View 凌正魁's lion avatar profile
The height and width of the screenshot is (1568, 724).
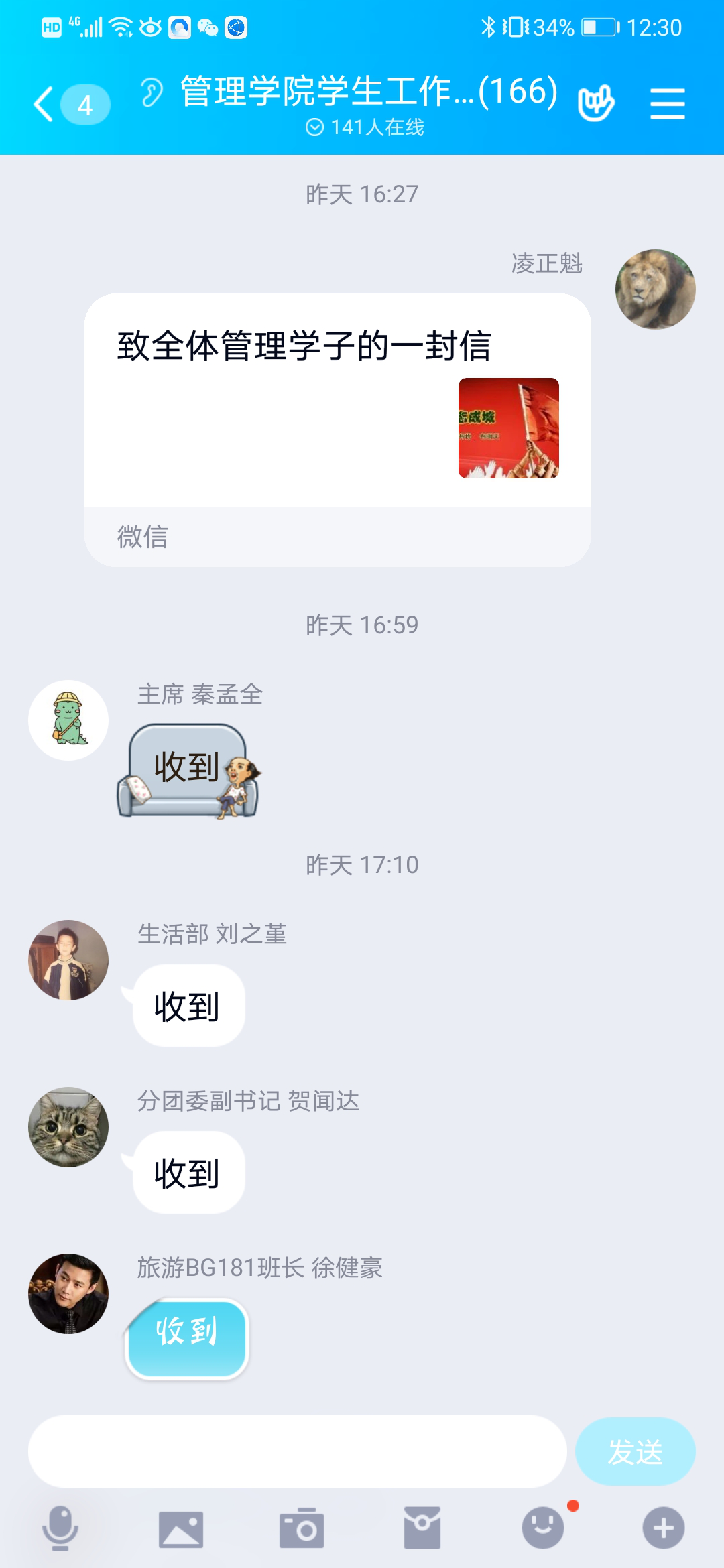point(655,289)
